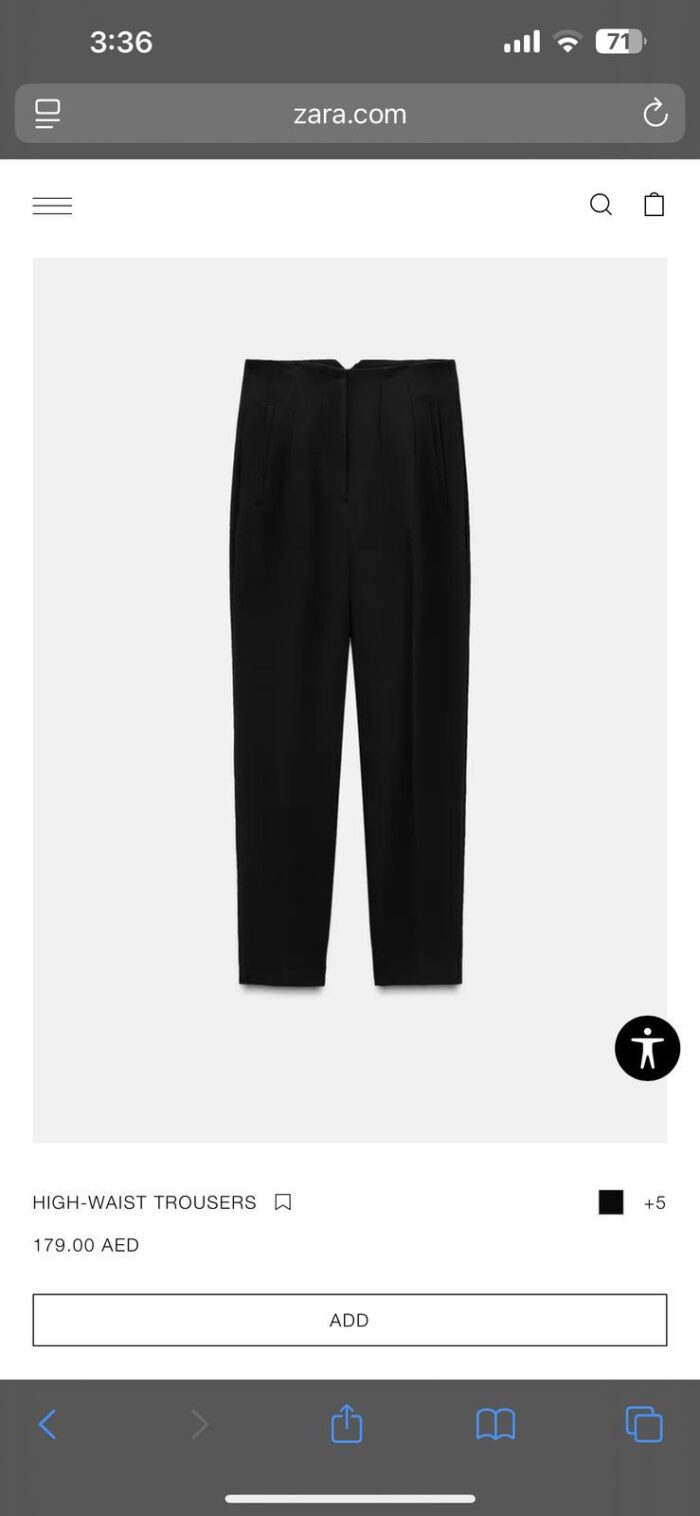Open the page format menu in address bar

pyautogui.click(x=47, y=113)
